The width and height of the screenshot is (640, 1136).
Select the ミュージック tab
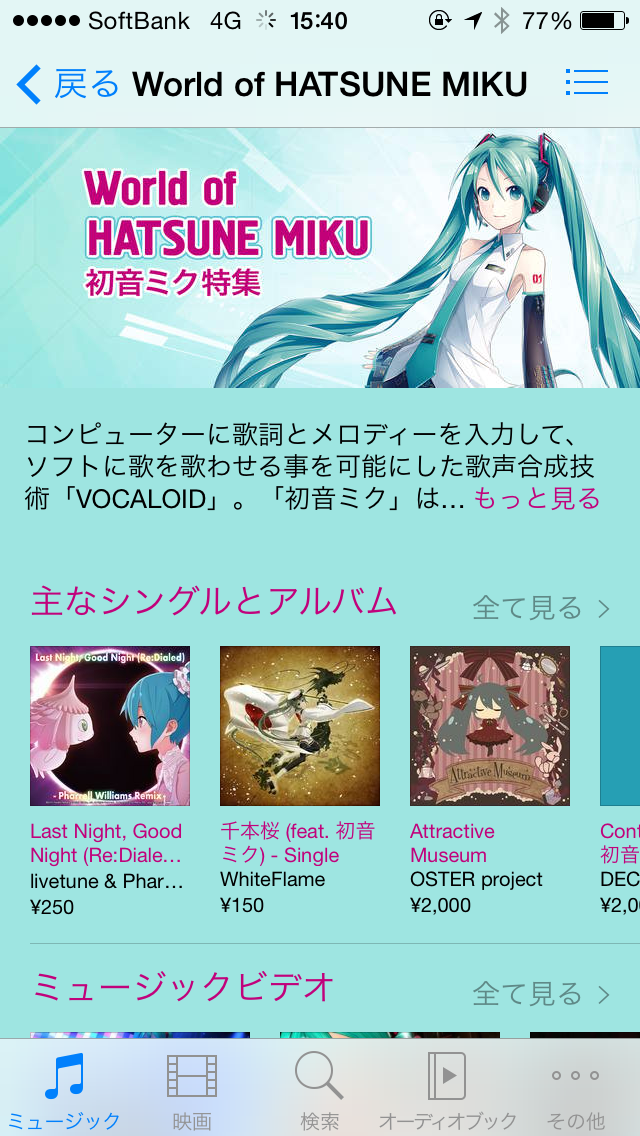click(64, 1088)
